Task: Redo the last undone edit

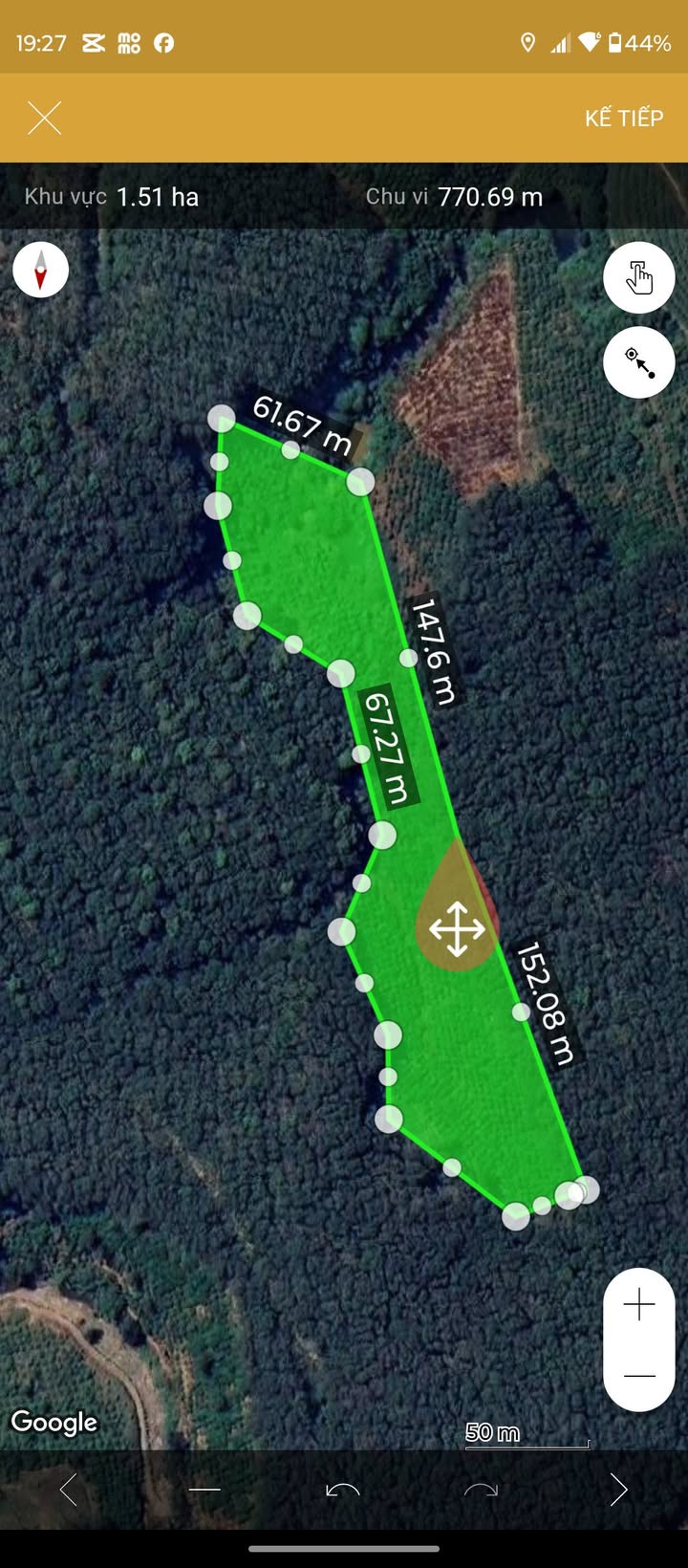Action: 481,1490
